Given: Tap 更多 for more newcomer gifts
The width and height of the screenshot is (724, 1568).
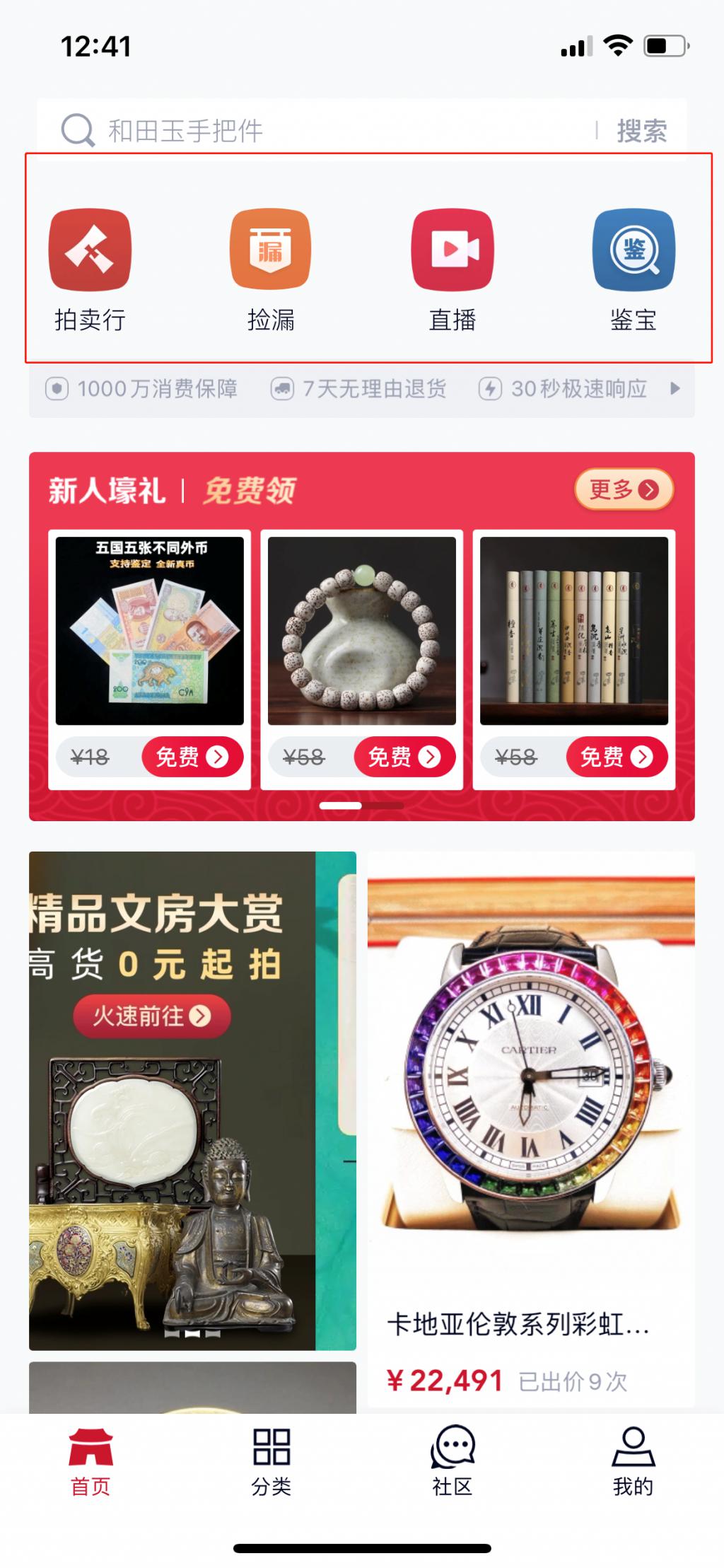Looking at the screenshot, I should [x=623, y=489].
